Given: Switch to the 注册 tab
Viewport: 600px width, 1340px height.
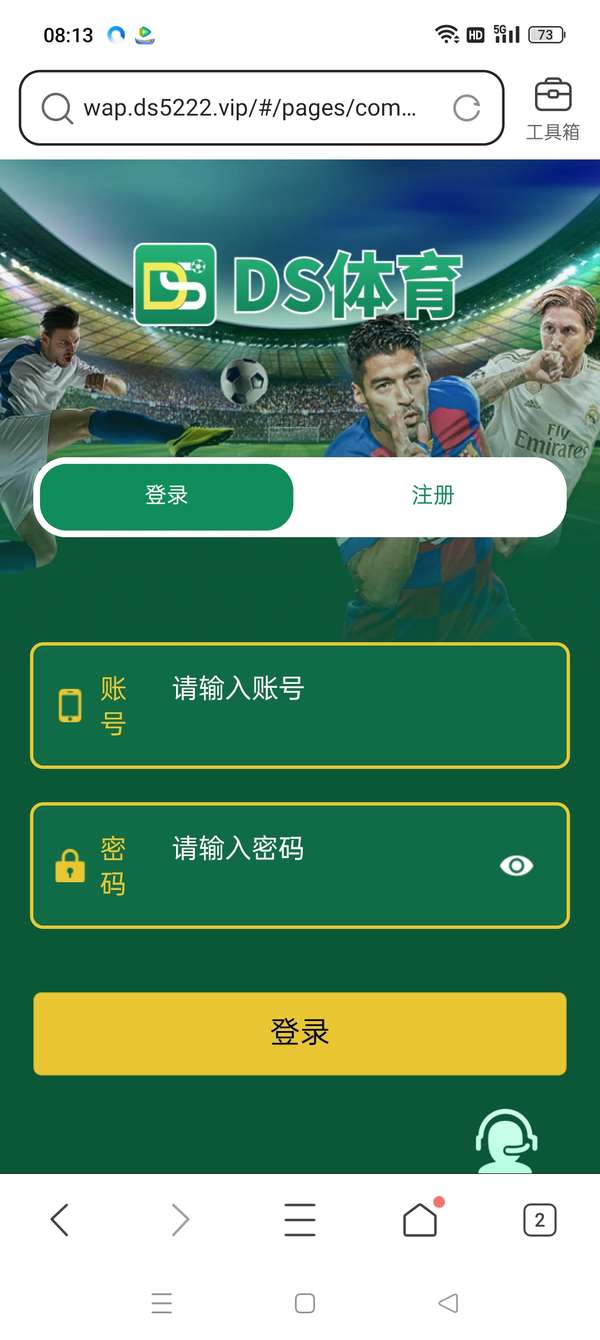Looking at the screenshot, I should click(x=432, y=496).
